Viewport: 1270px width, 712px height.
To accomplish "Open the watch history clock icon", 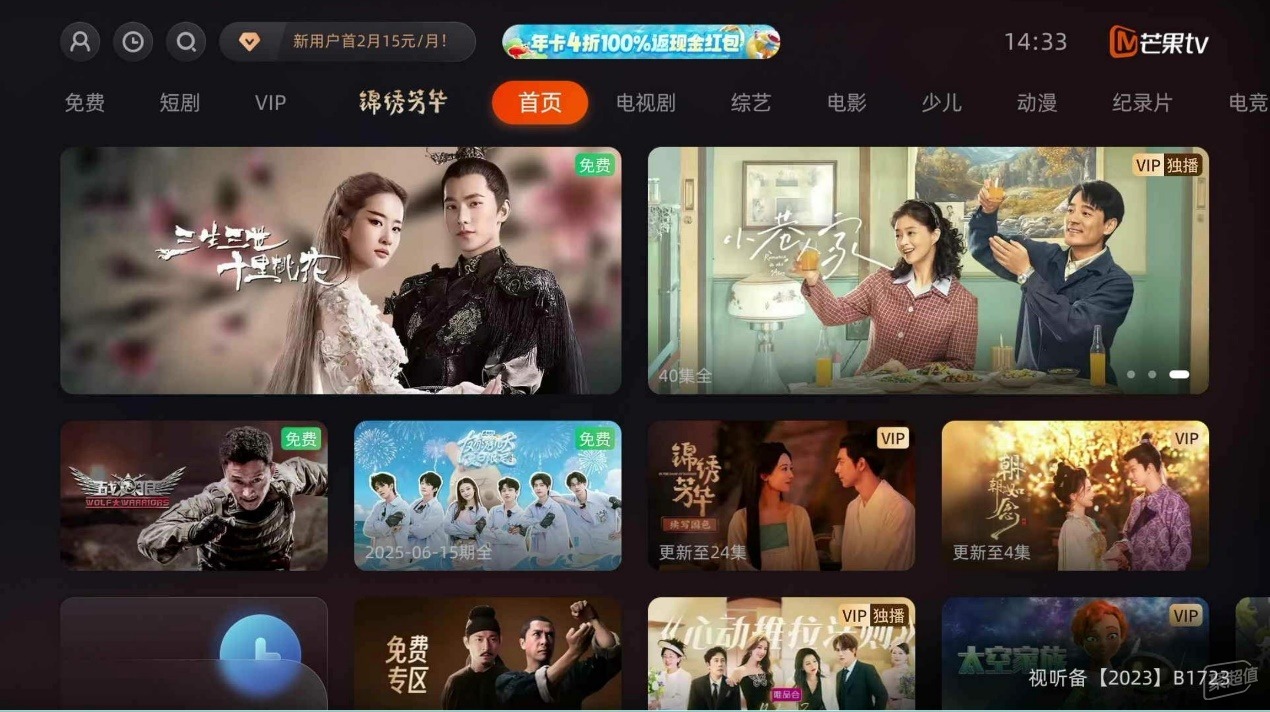I will click(x=133, y=42).
